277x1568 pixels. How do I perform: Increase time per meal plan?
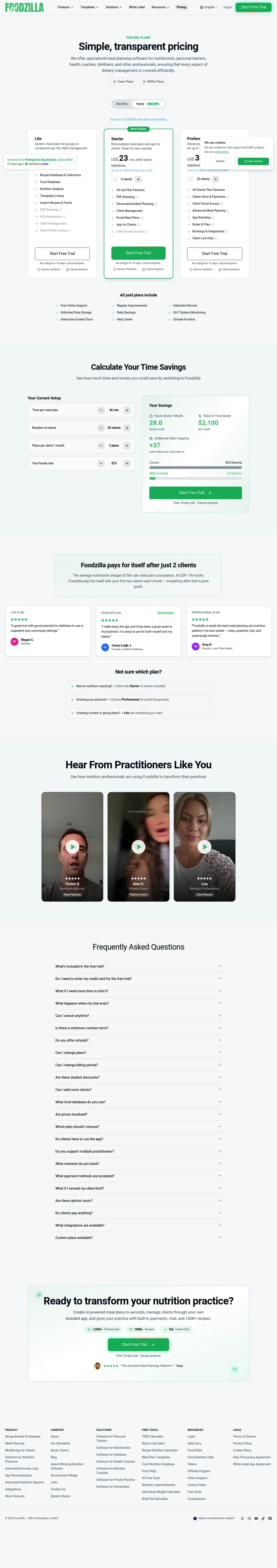pos(127,410)
